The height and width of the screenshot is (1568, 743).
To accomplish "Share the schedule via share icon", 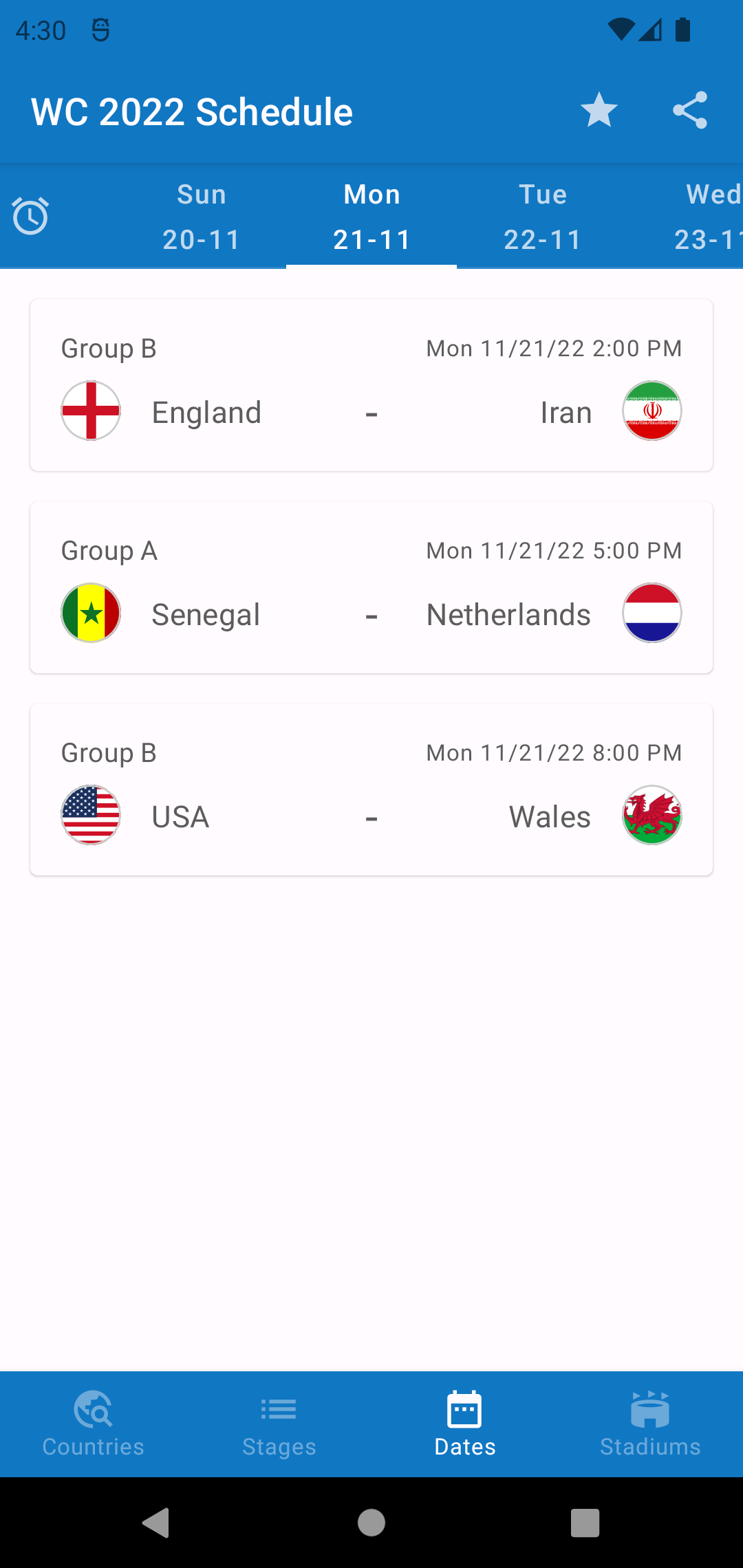I will click(690, 110).
